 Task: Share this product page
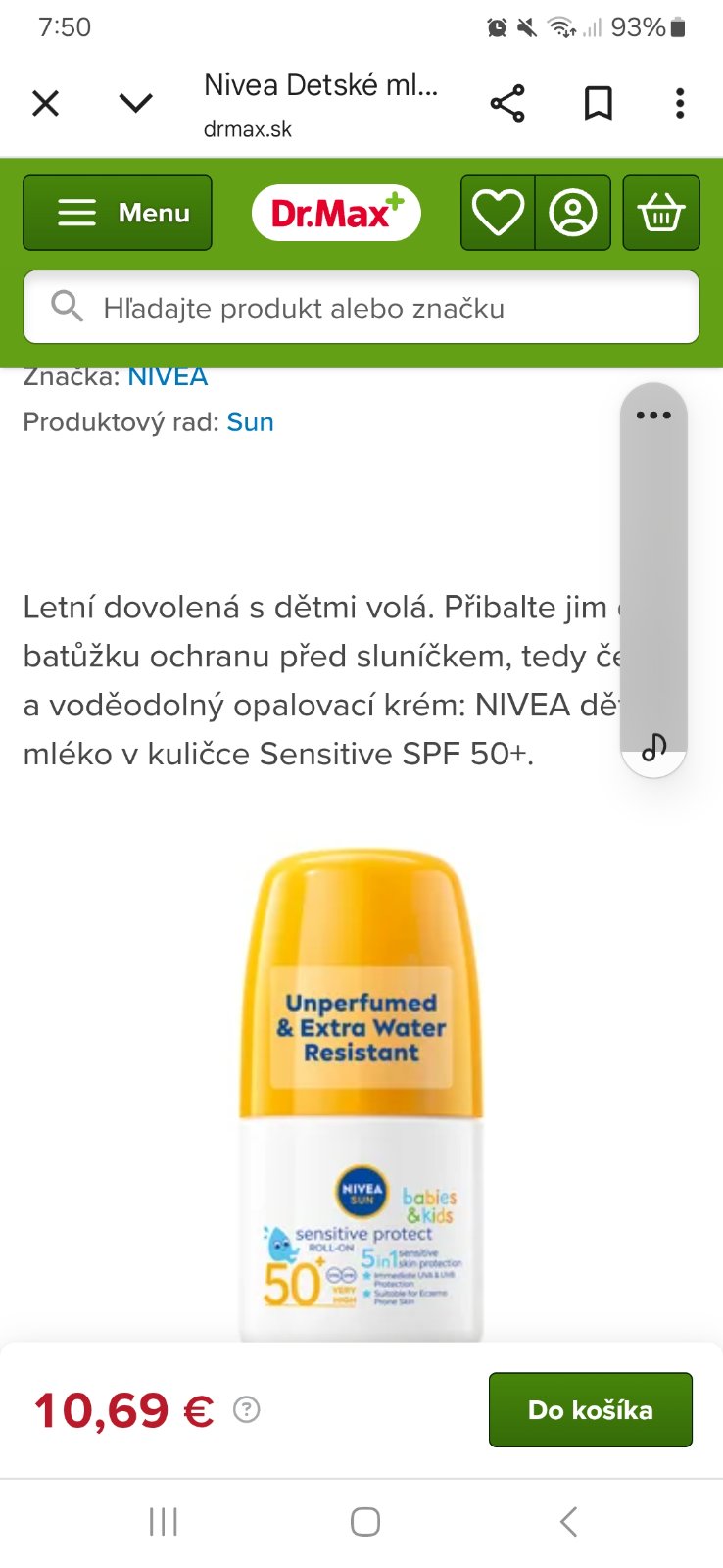coord(507,103)
